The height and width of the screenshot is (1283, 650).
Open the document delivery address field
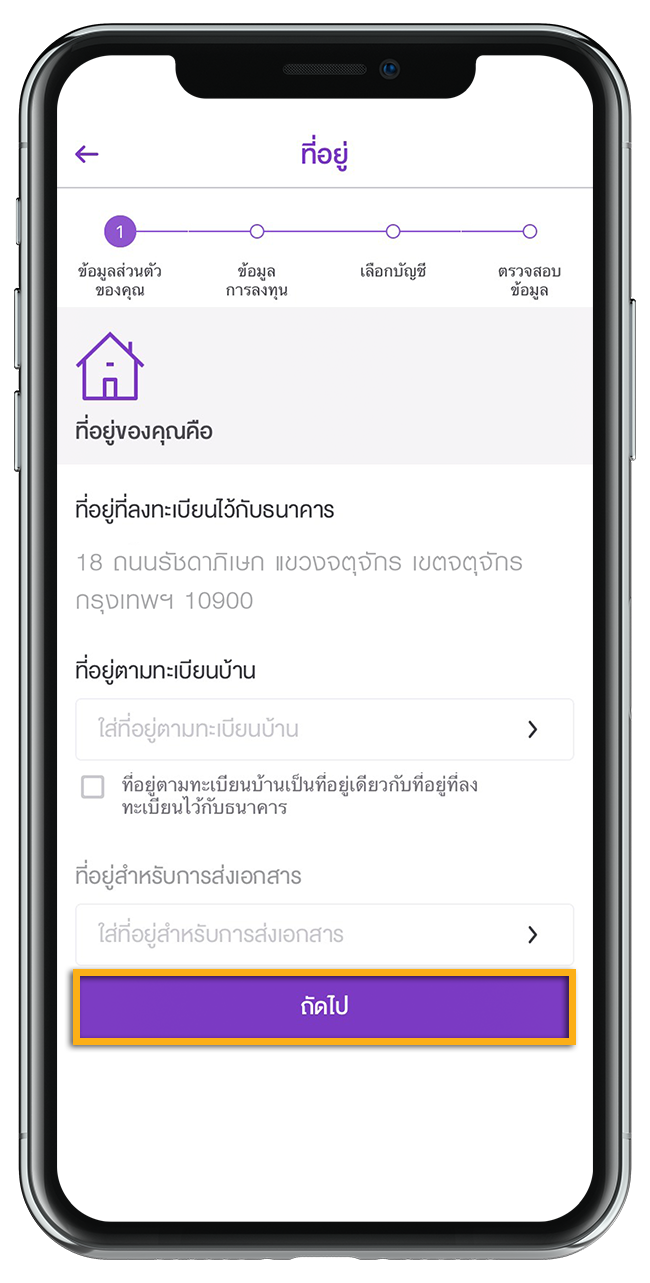[x=324, y=935]
